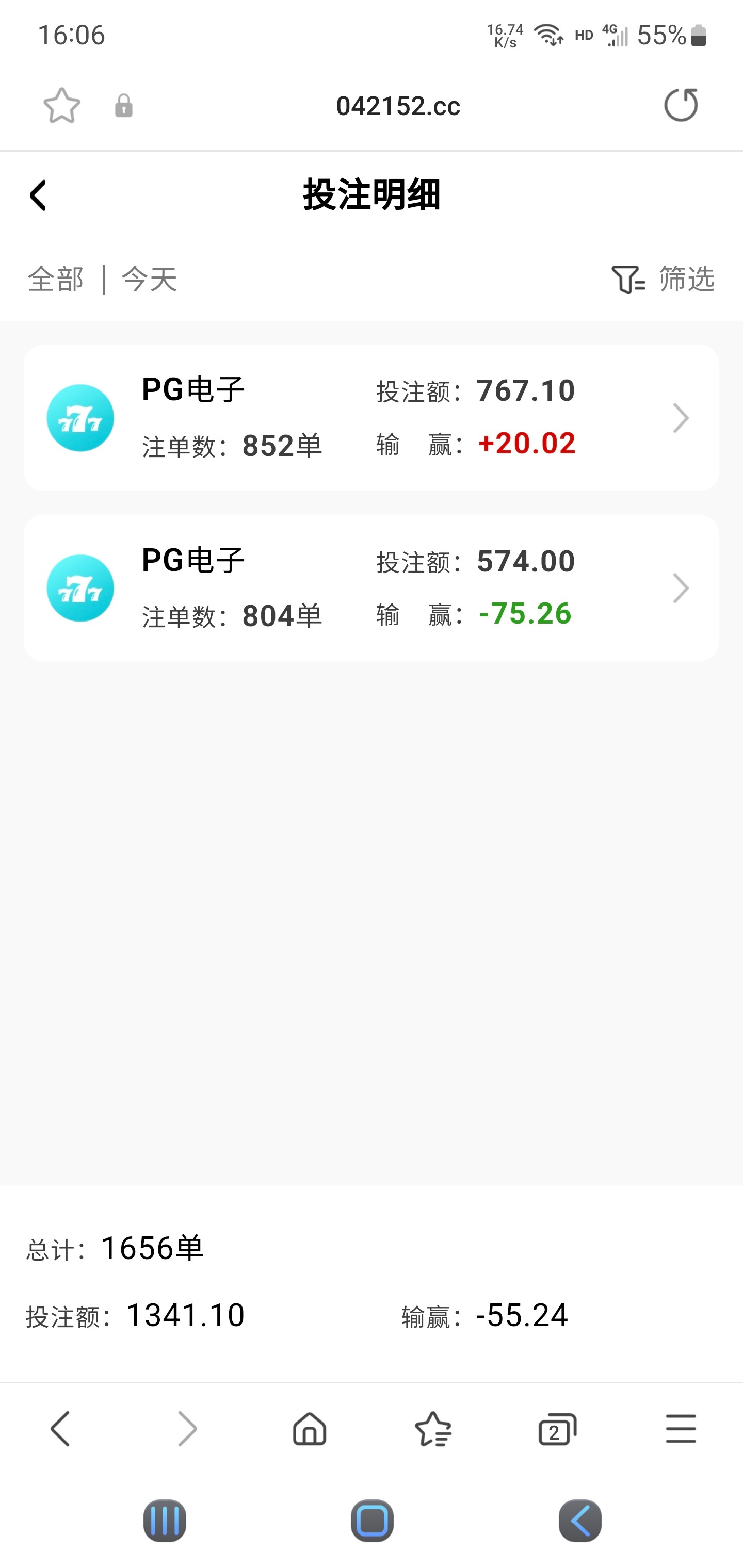
Task: Open the PG电子 card with 804单
Action: (x=371, y=588)
